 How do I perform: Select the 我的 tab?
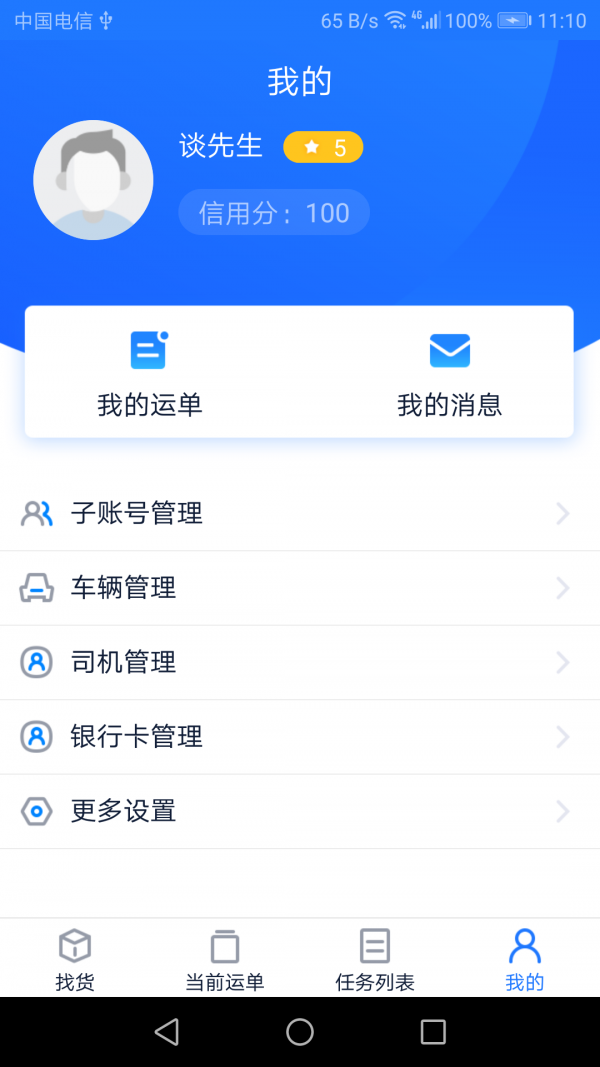(x=524, y=958)
